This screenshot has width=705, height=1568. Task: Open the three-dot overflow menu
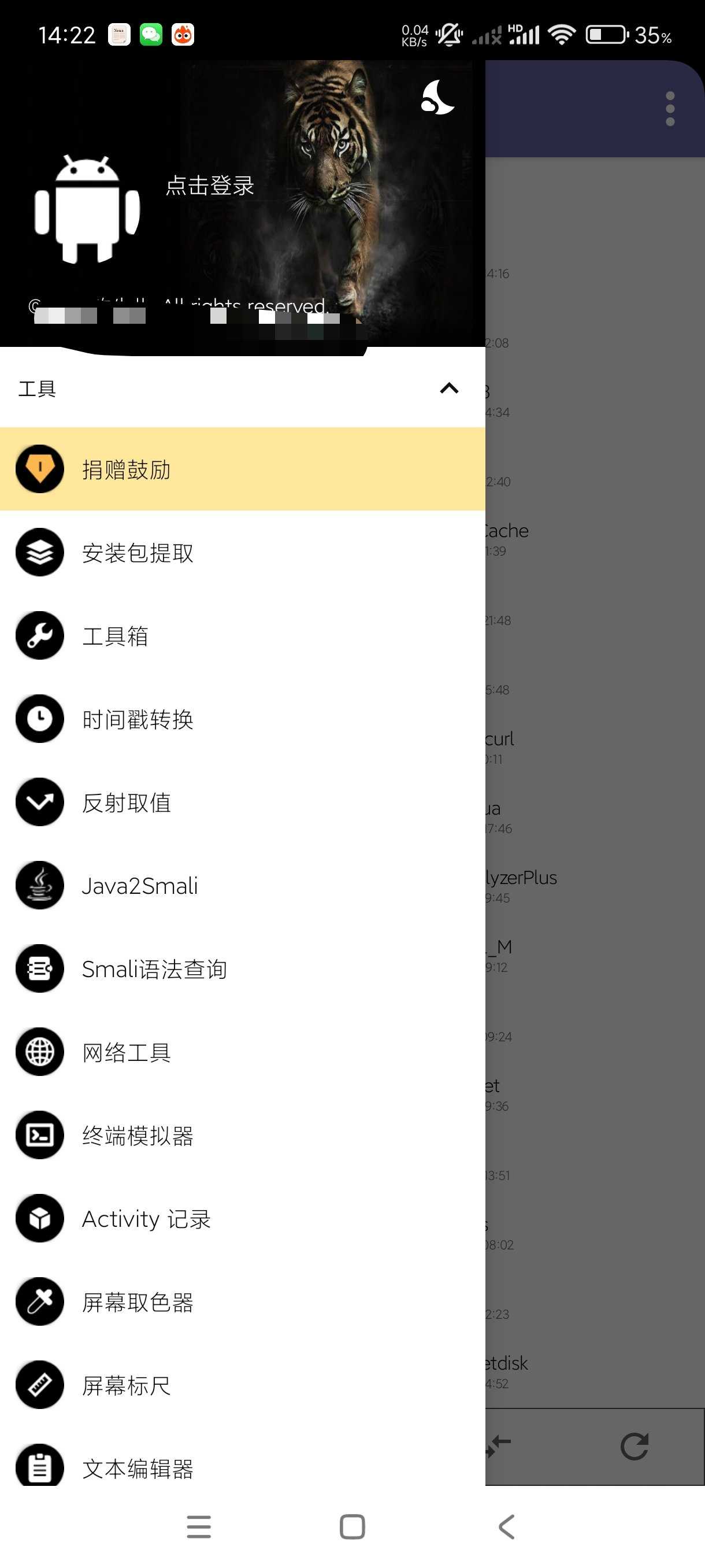(670, 109)
